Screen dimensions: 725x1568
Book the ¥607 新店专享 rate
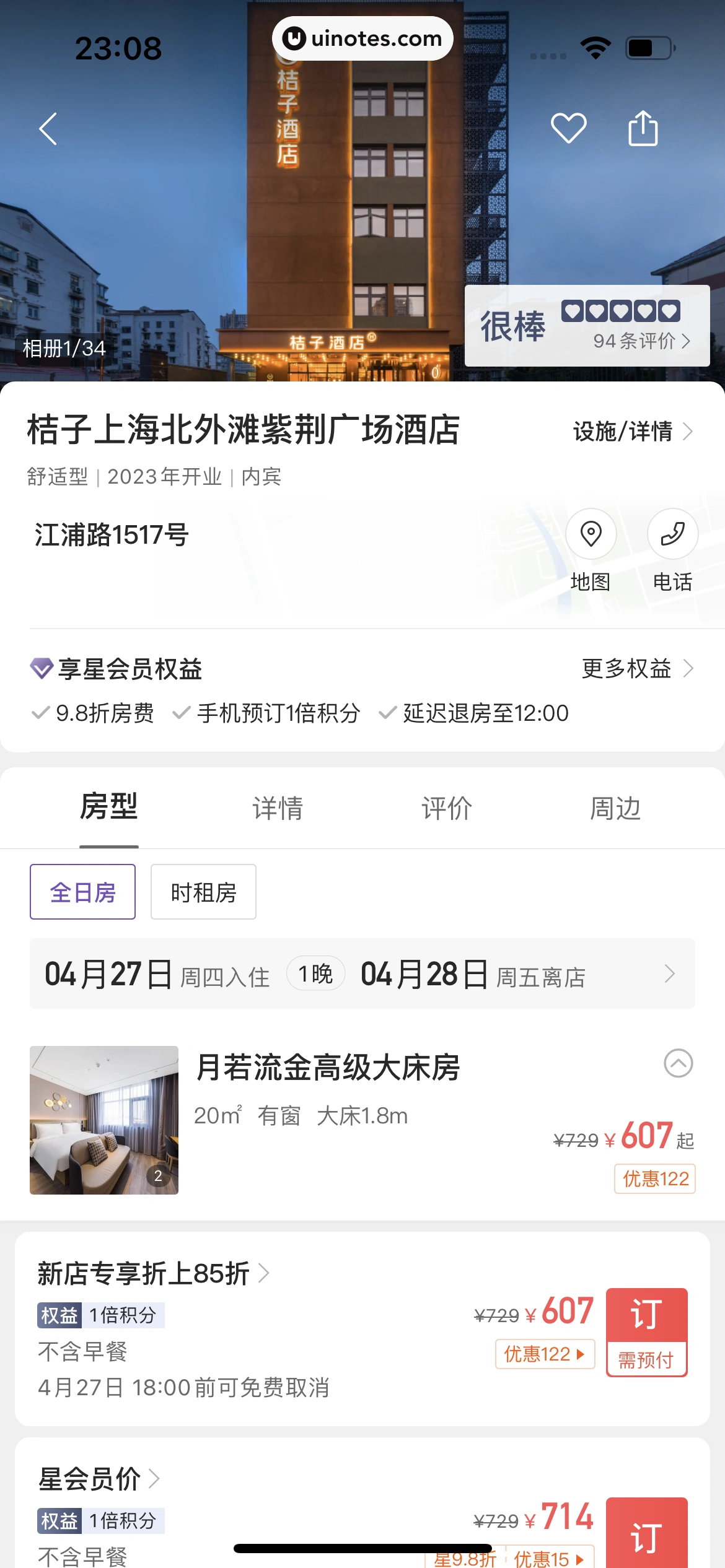pos(646,1332)
